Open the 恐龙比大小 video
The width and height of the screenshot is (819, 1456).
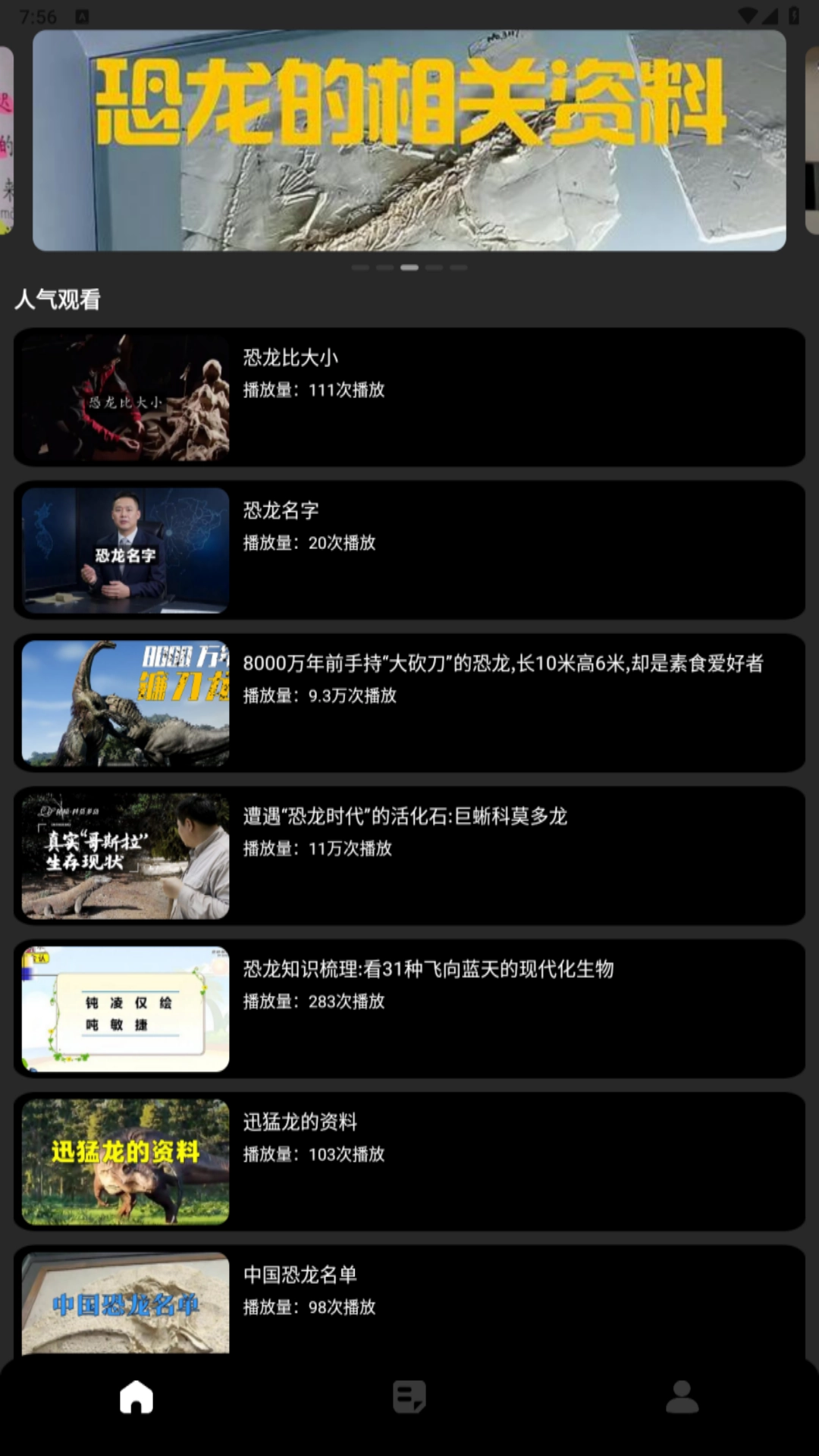point(409,397)
